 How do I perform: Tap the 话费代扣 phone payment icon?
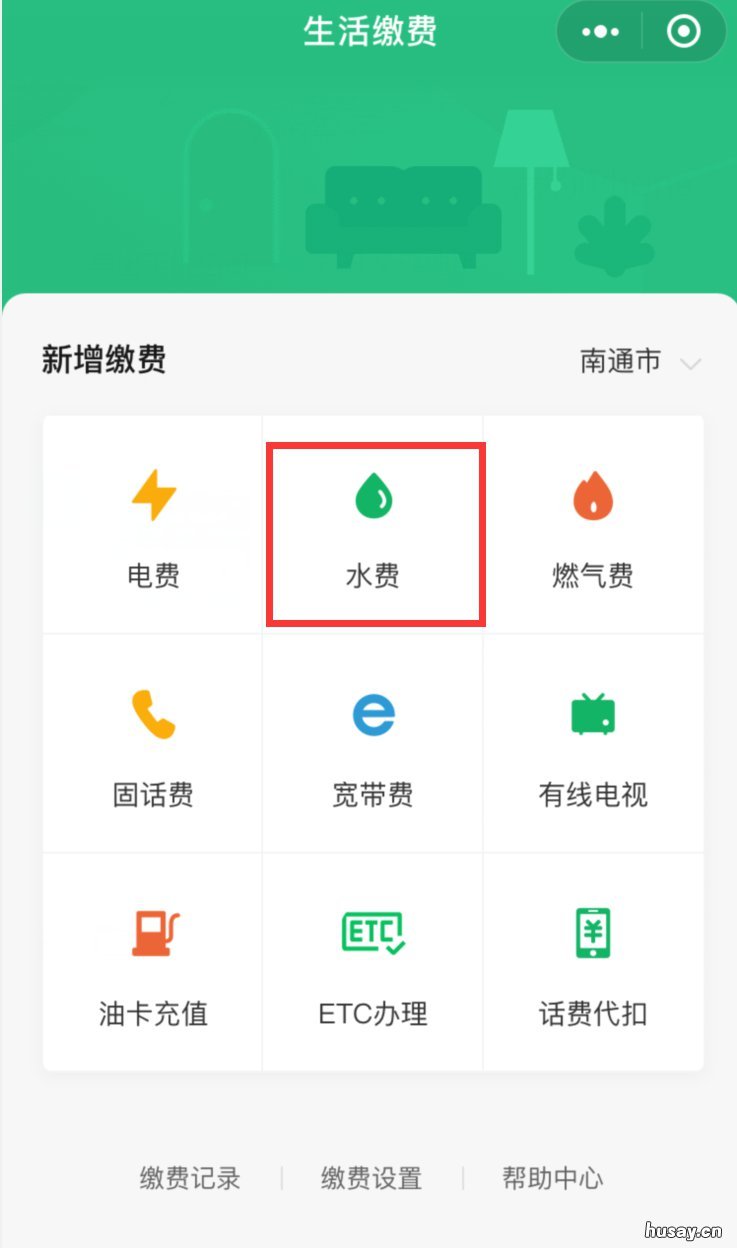pos(594,932)
